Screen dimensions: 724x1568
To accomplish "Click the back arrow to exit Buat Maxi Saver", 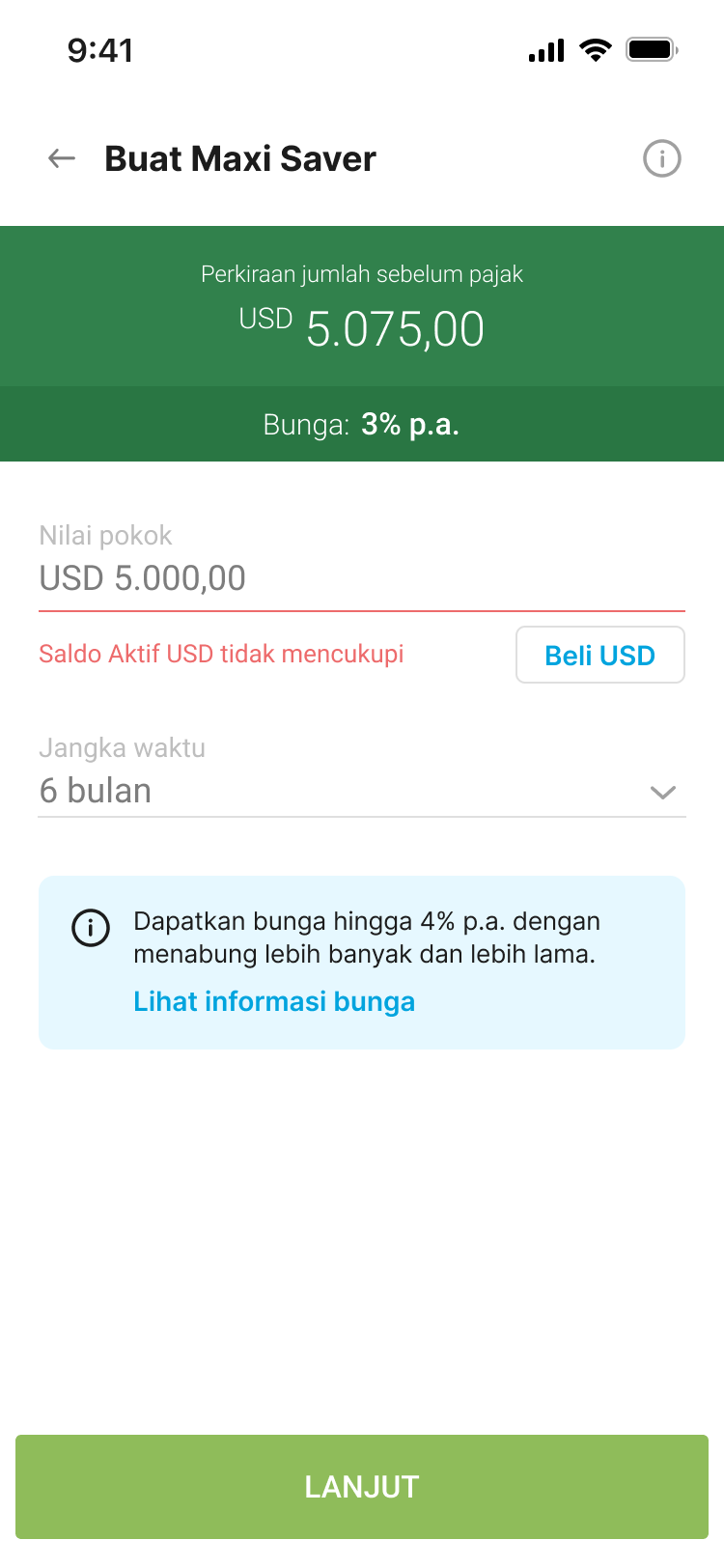I will click(x=61, y=158).
